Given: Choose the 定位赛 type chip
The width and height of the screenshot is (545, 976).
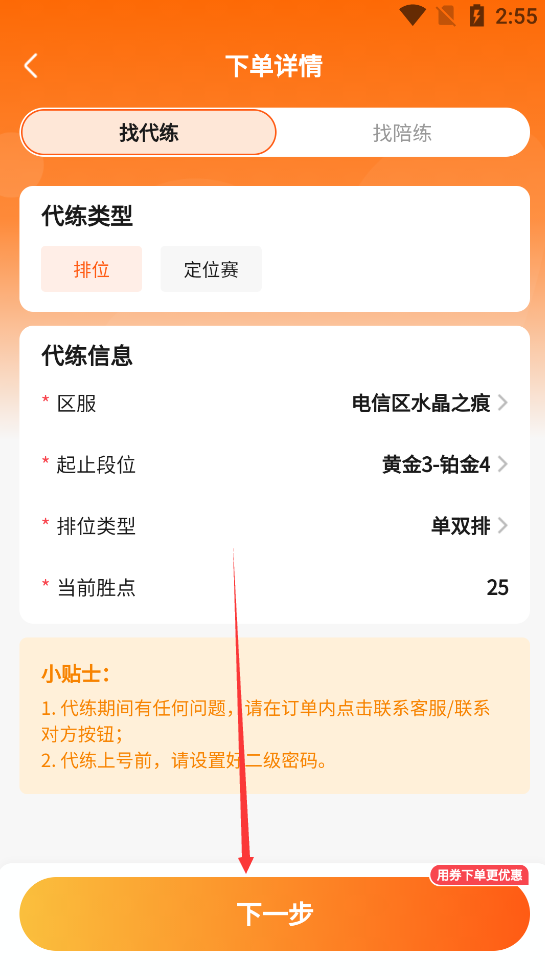Looking at the screenshot, I should (211, 269).
